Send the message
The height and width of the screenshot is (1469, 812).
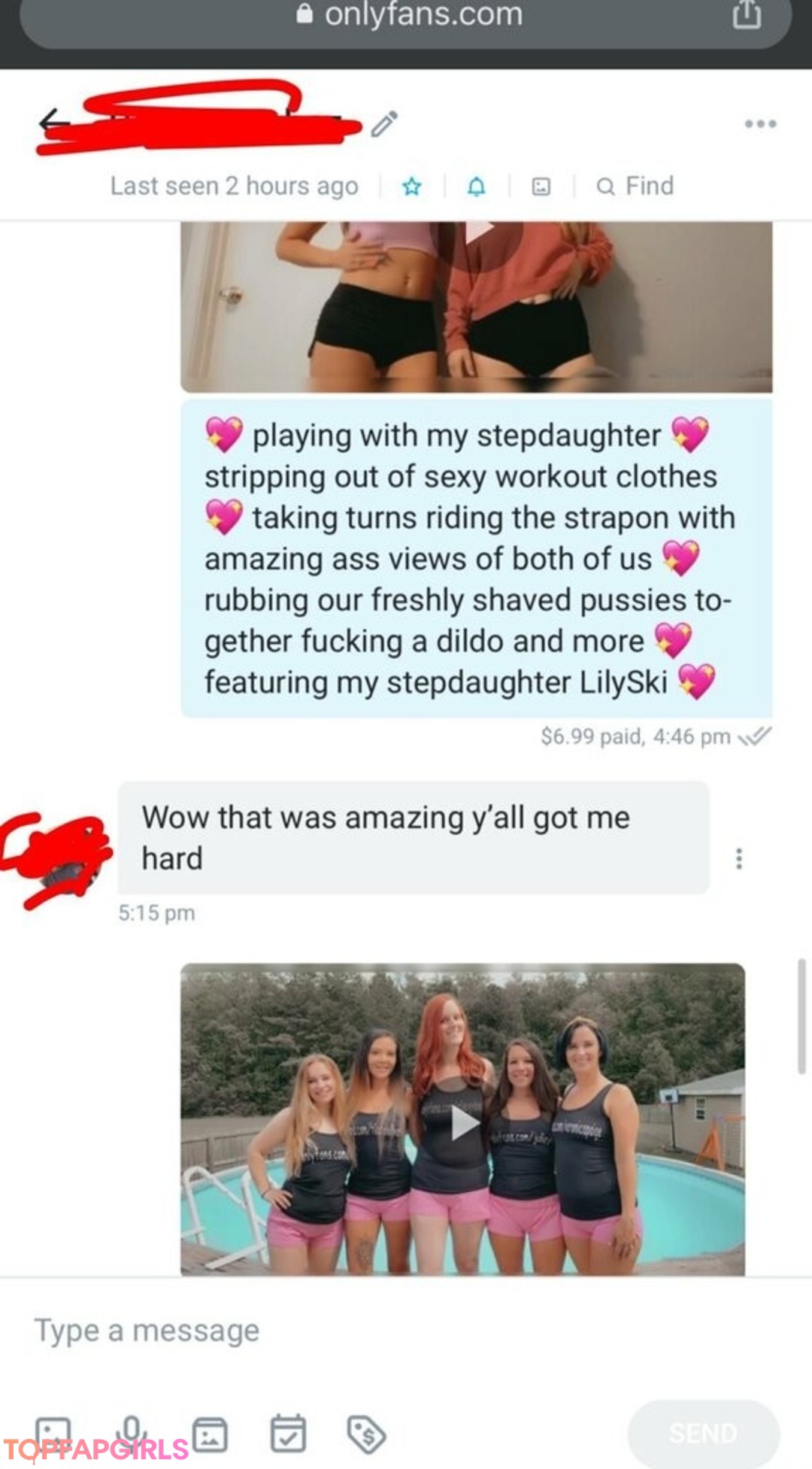click(703, 1434)
